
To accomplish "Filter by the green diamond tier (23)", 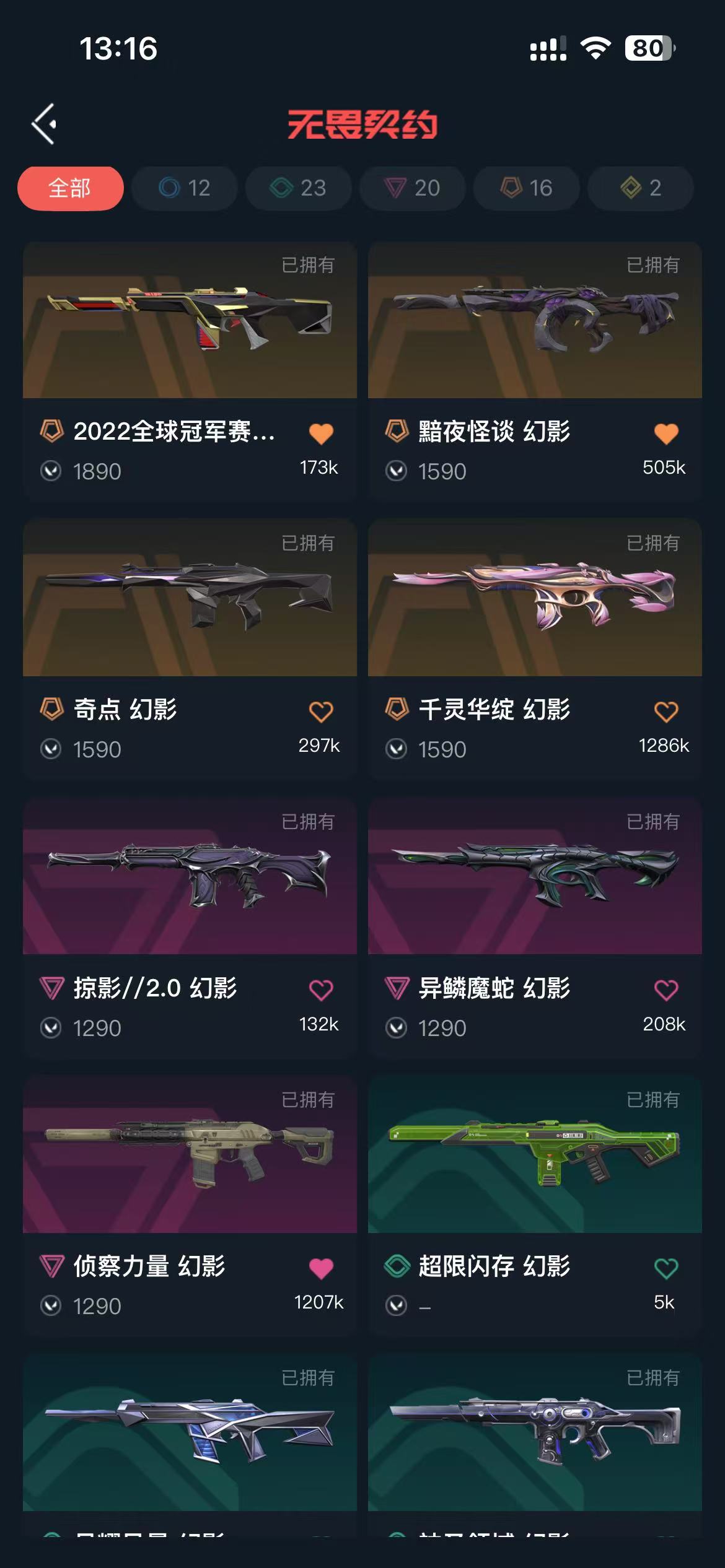I will pos(298,188).
